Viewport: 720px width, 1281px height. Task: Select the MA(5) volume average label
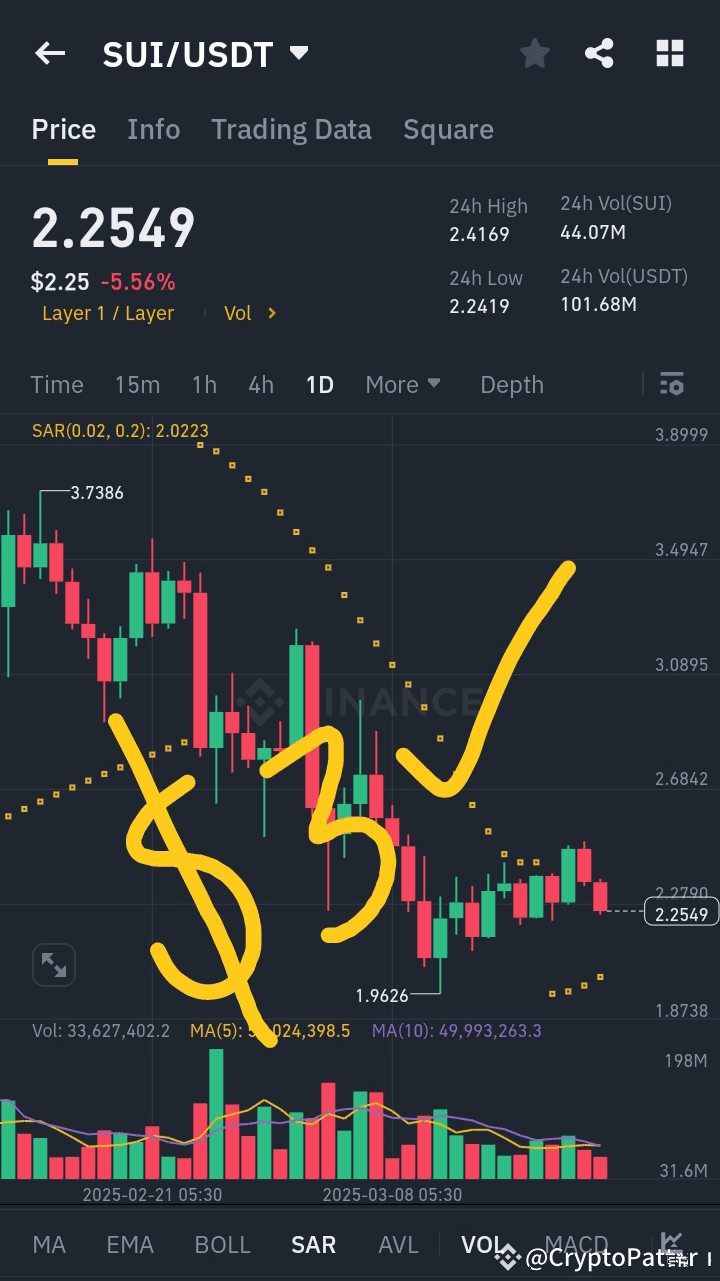(272, 1030)
